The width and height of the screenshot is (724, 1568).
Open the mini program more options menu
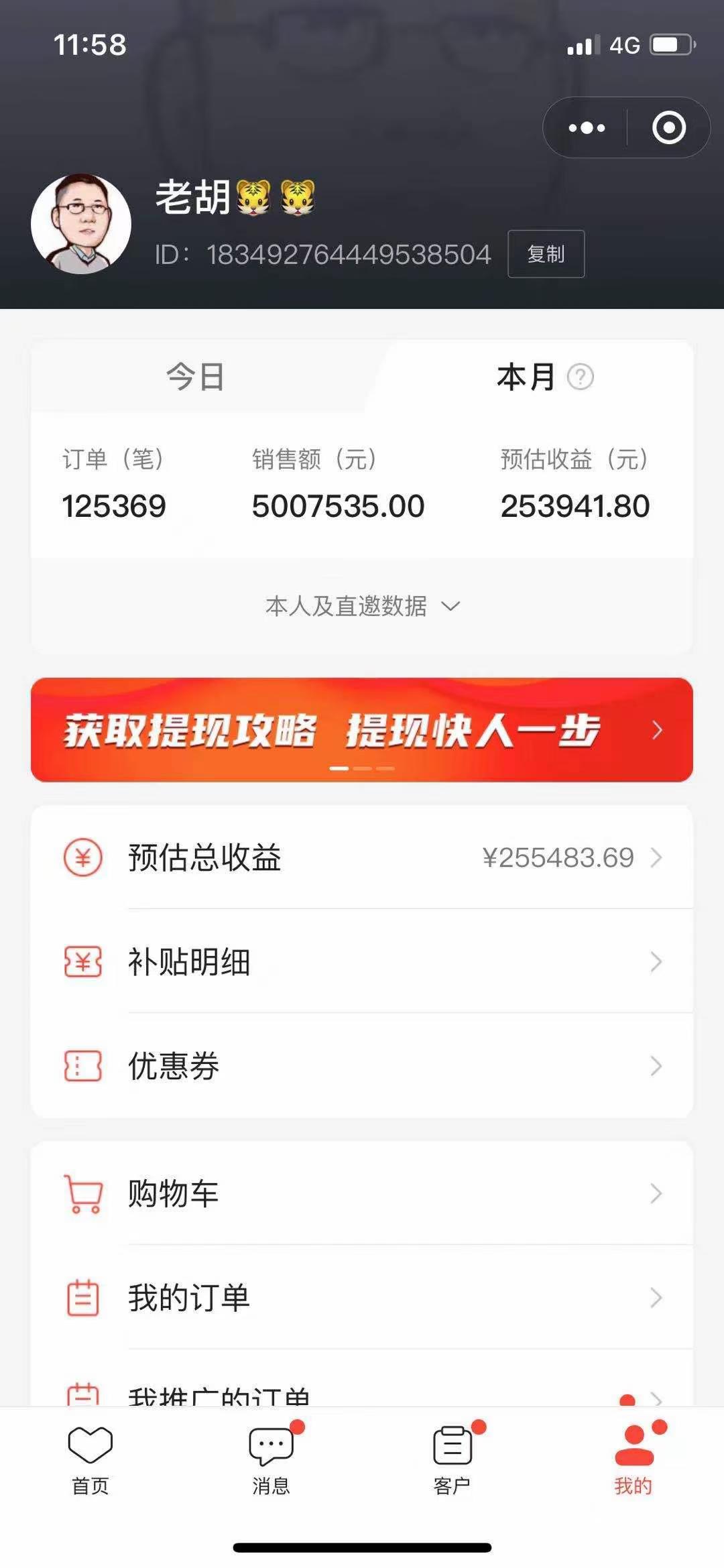pos(587,128)
